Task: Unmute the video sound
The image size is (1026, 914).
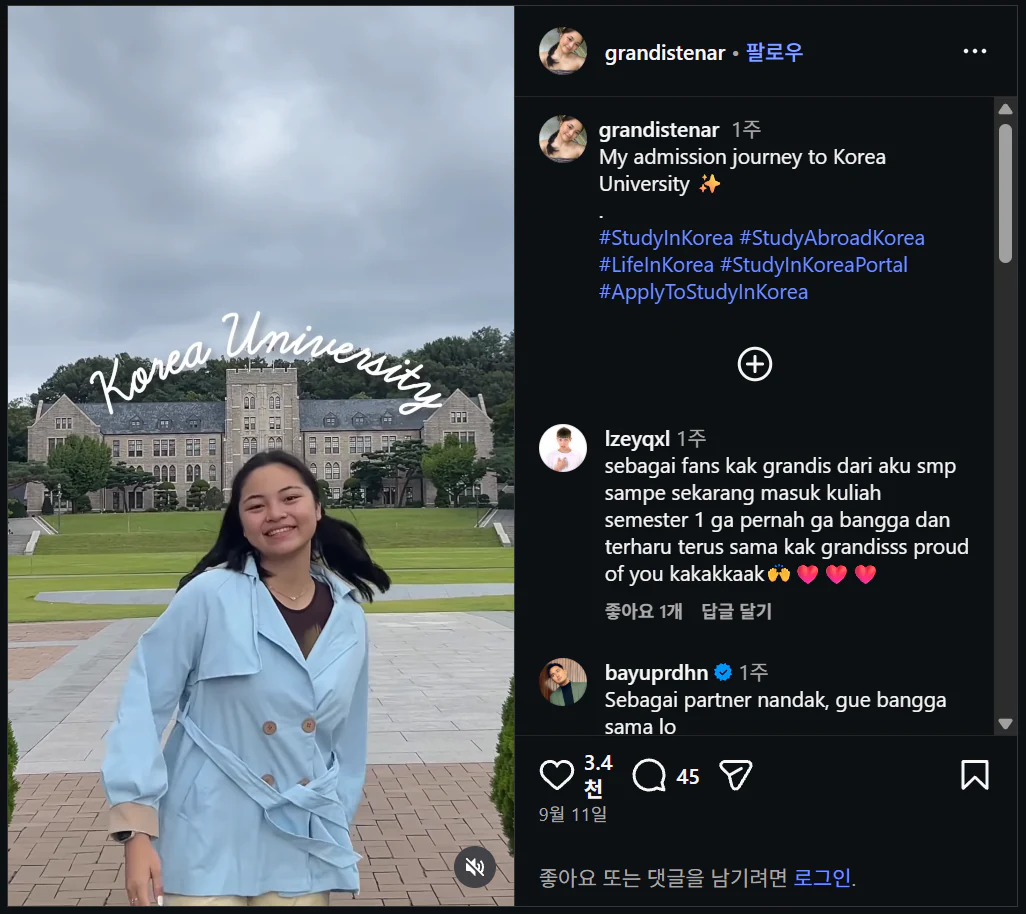Action: click(x=474, y=867)
